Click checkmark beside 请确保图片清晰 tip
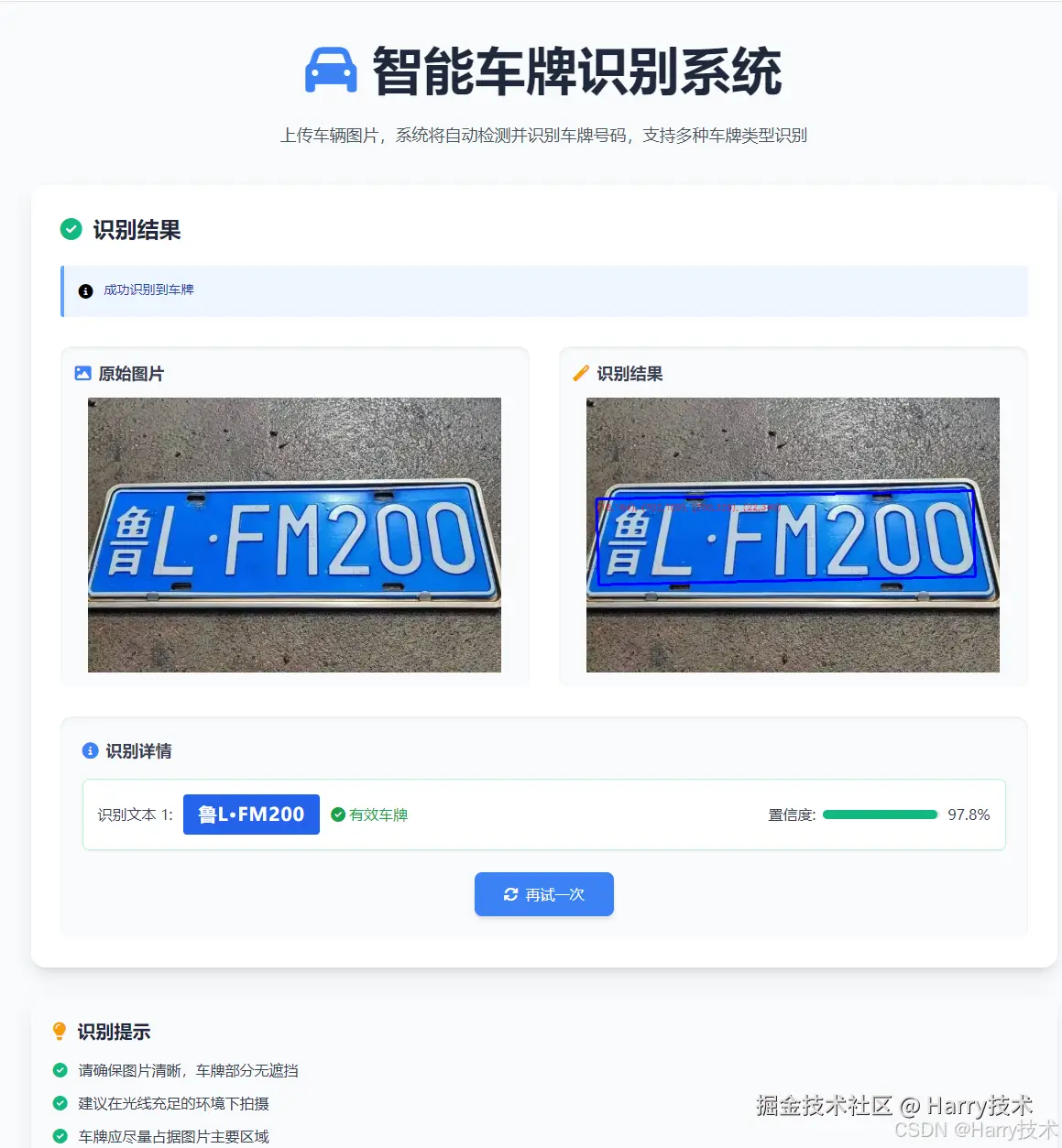 (60, 1069)
